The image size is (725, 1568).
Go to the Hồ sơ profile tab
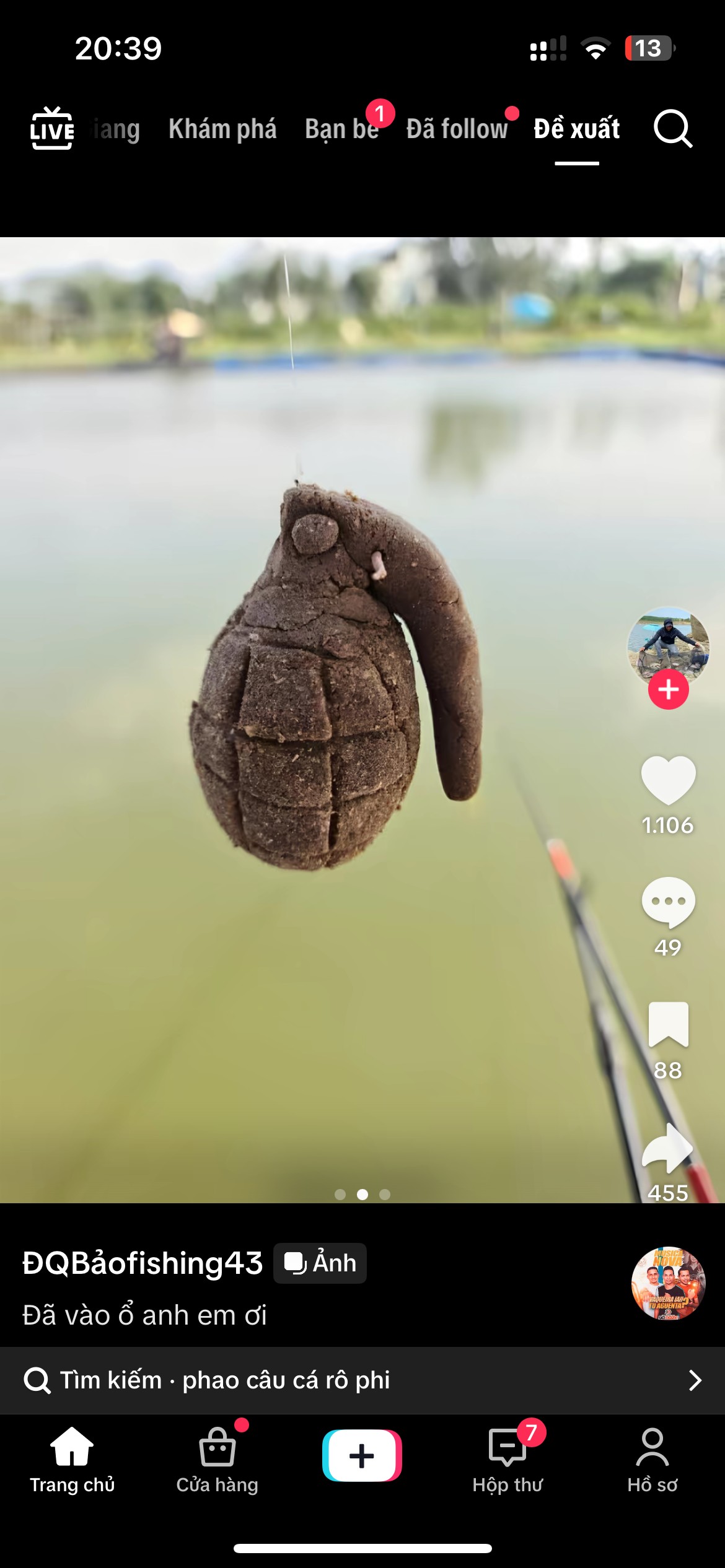[652, 1460]
